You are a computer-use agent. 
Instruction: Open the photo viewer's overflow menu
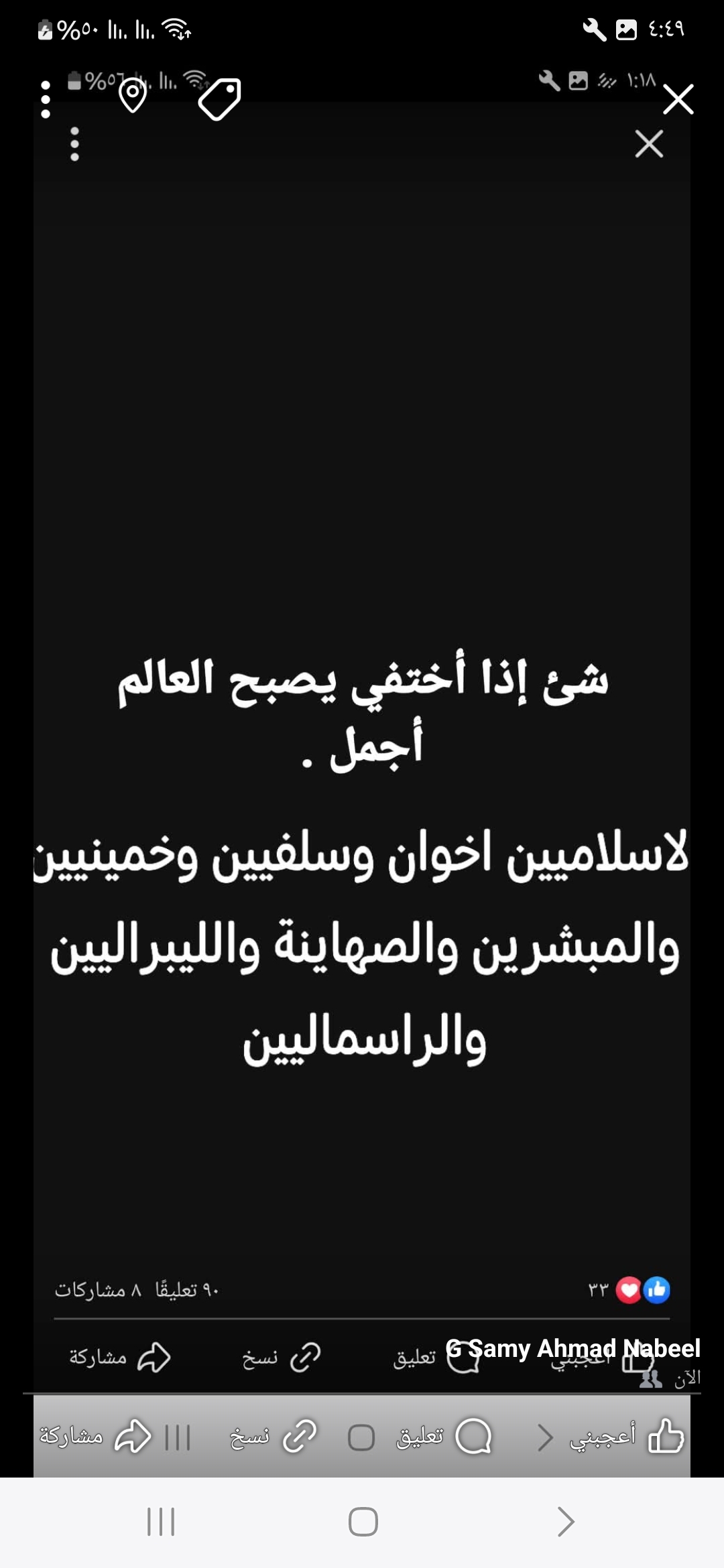click(x=46, y=100)
